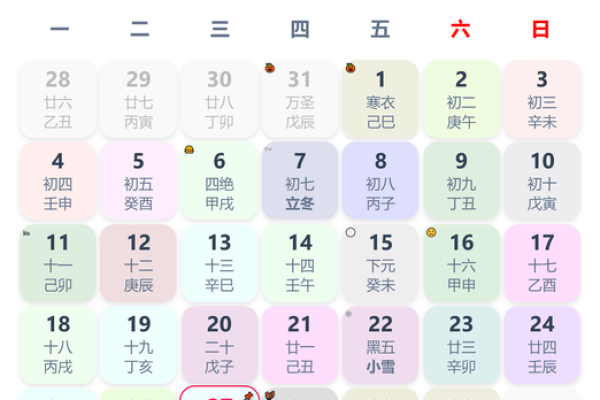Choose day 13 labeled 辛巳
The width and height of the screenshot is (600, 400).
click(219, 263)
